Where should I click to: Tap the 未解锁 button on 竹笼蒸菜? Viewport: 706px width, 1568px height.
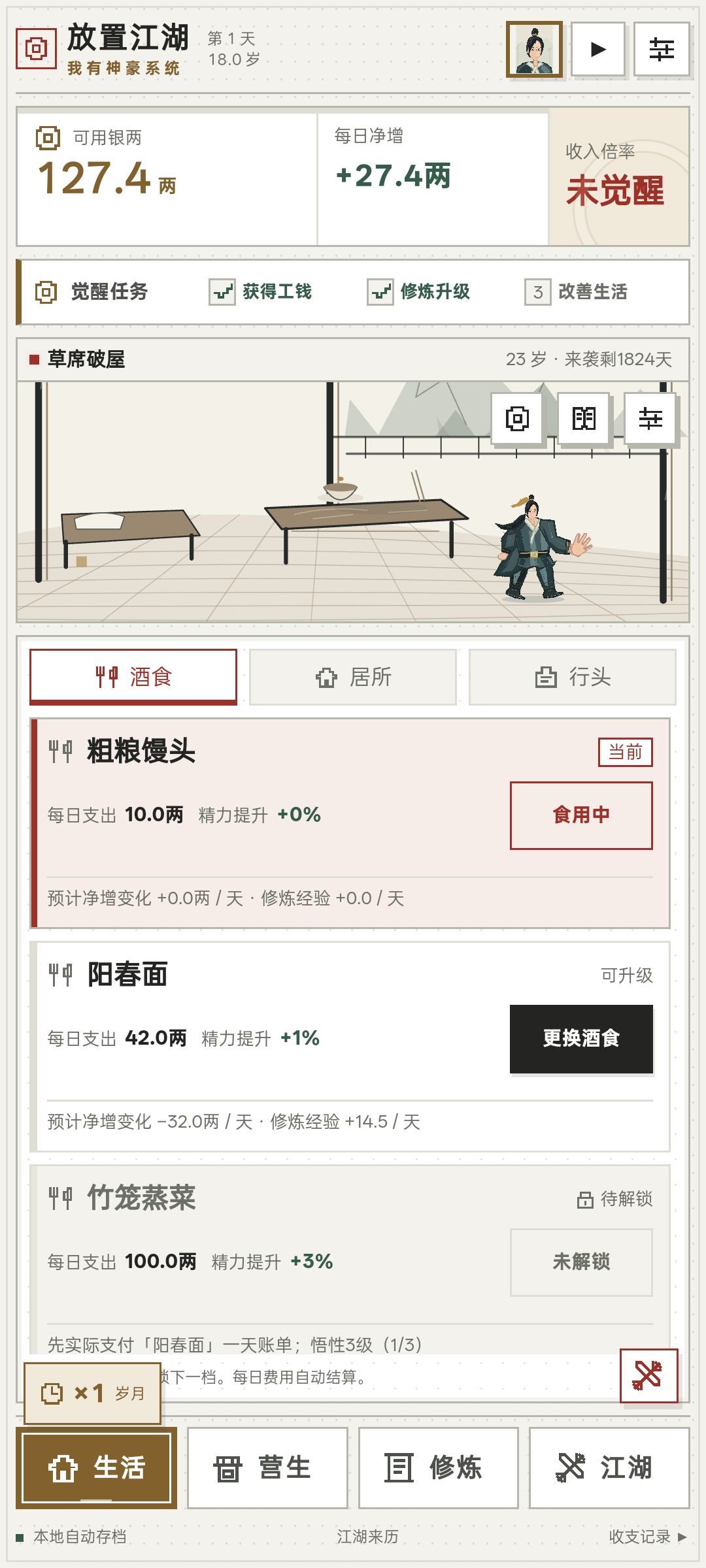pos(581,1262)
